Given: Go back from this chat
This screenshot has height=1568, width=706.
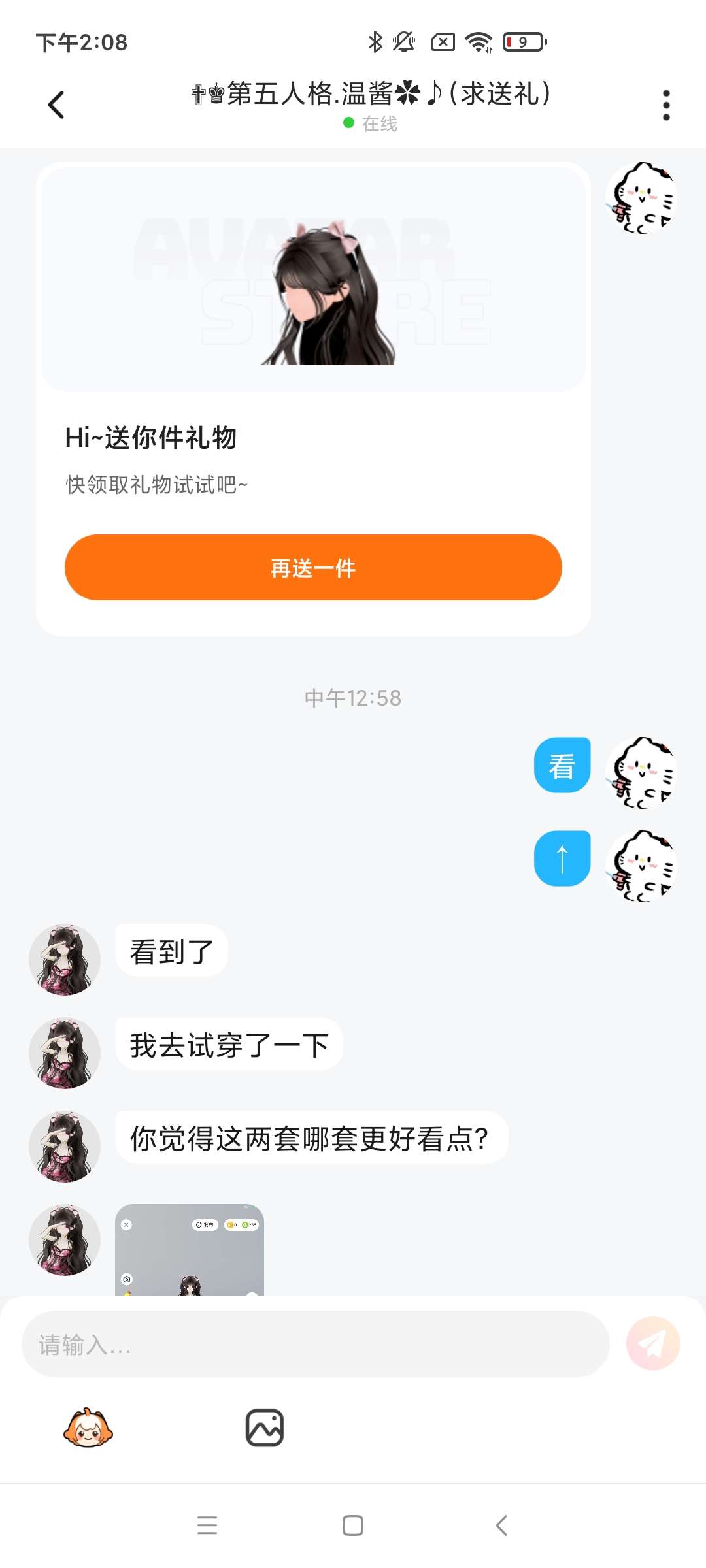Looking at the screenshot, I should 57,105.
